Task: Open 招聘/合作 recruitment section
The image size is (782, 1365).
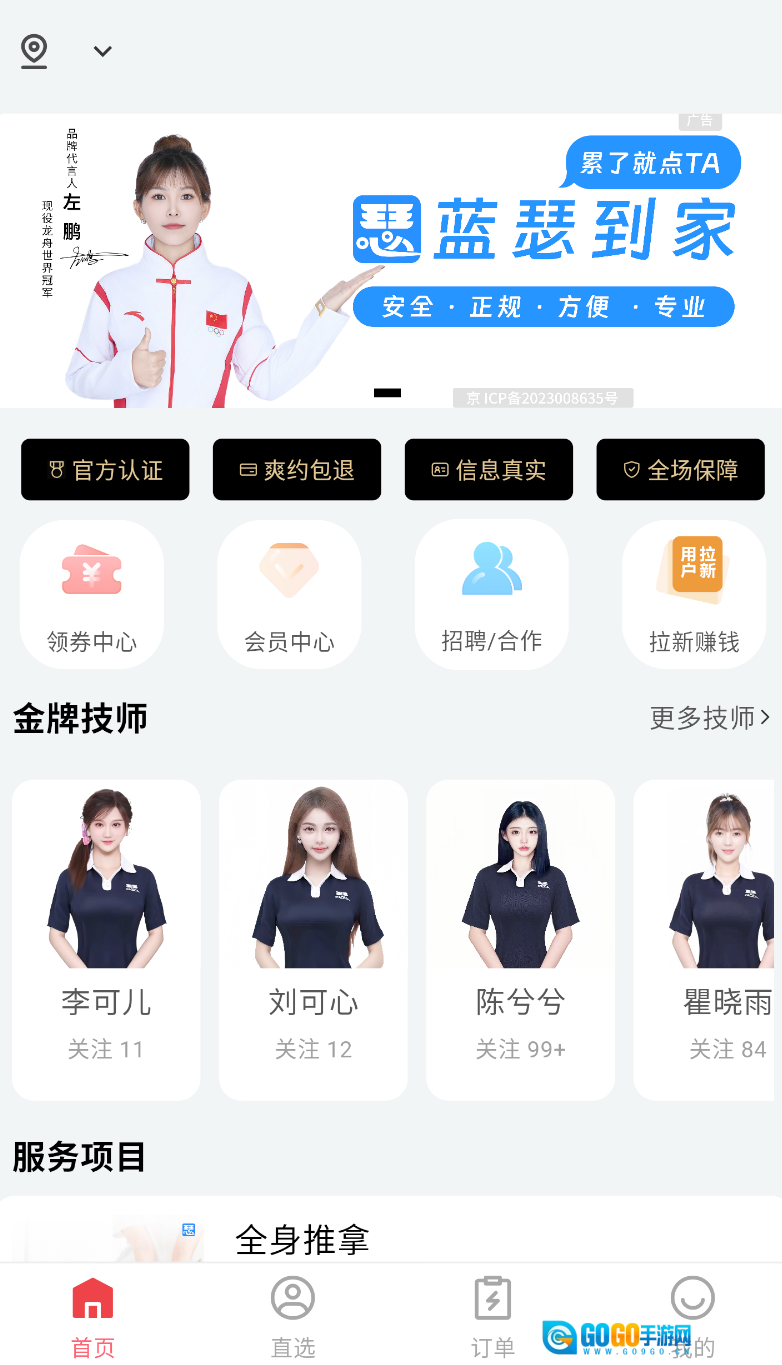Action: pyautogui.click(x=492, y=594)
